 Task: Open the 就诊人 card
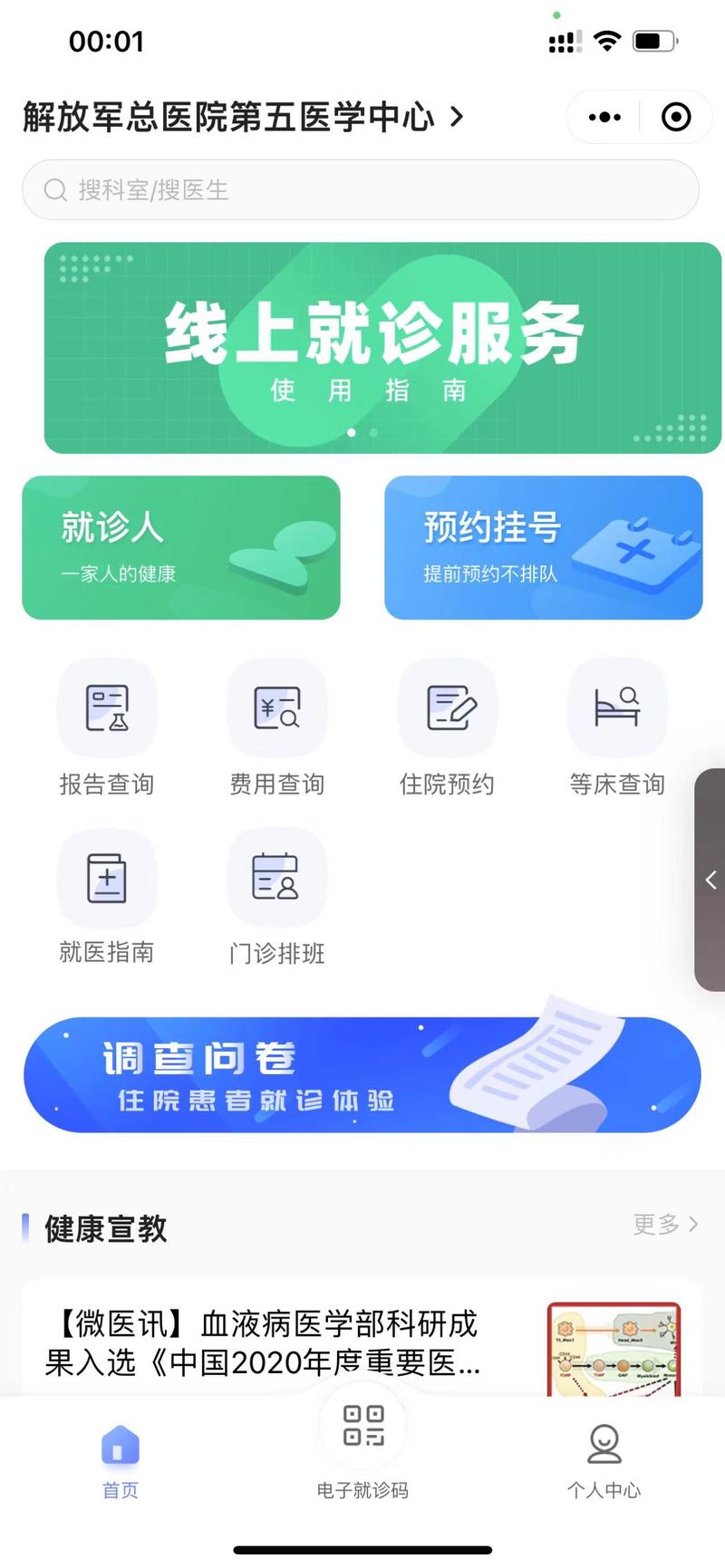[181, 548]
